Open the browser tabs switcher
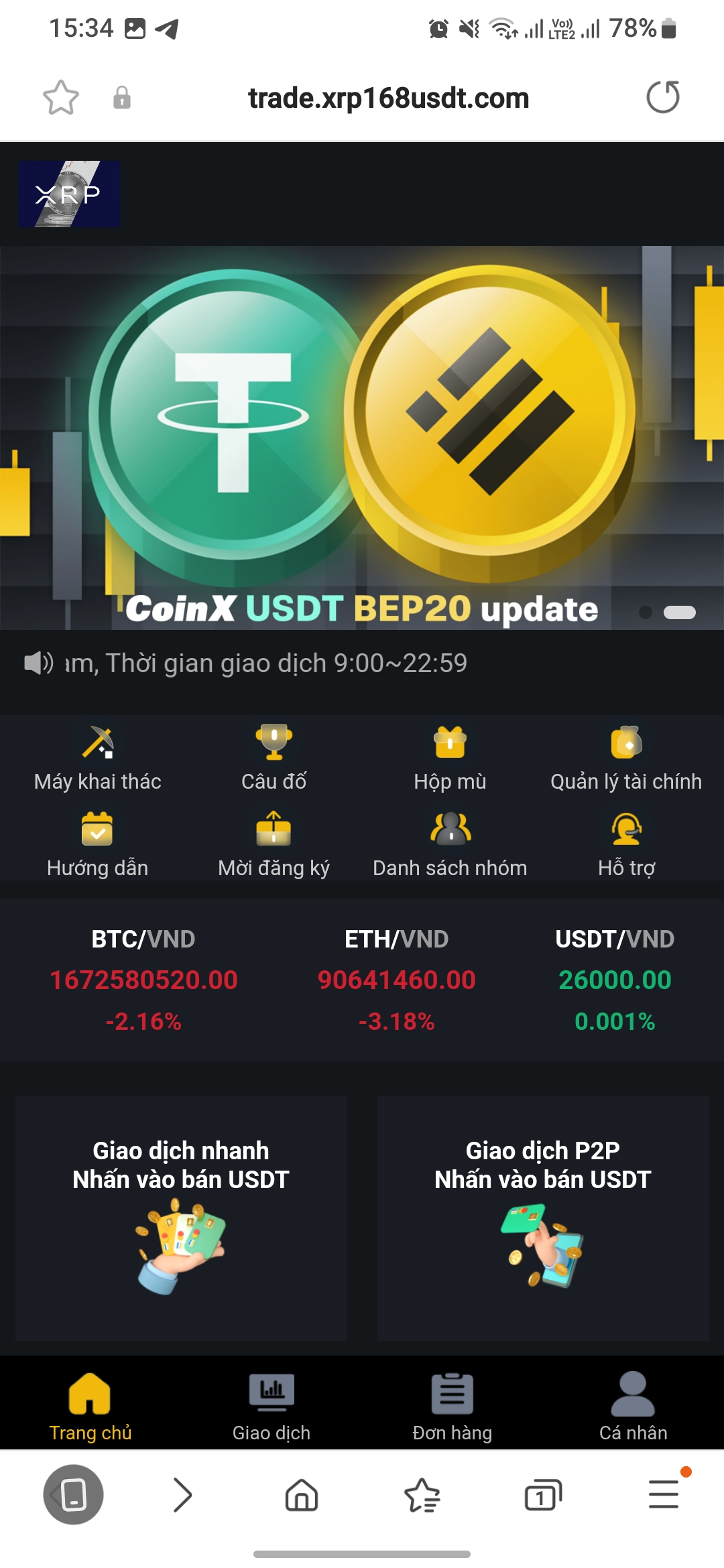The image size is (724, 1568). coord(543,1495)
